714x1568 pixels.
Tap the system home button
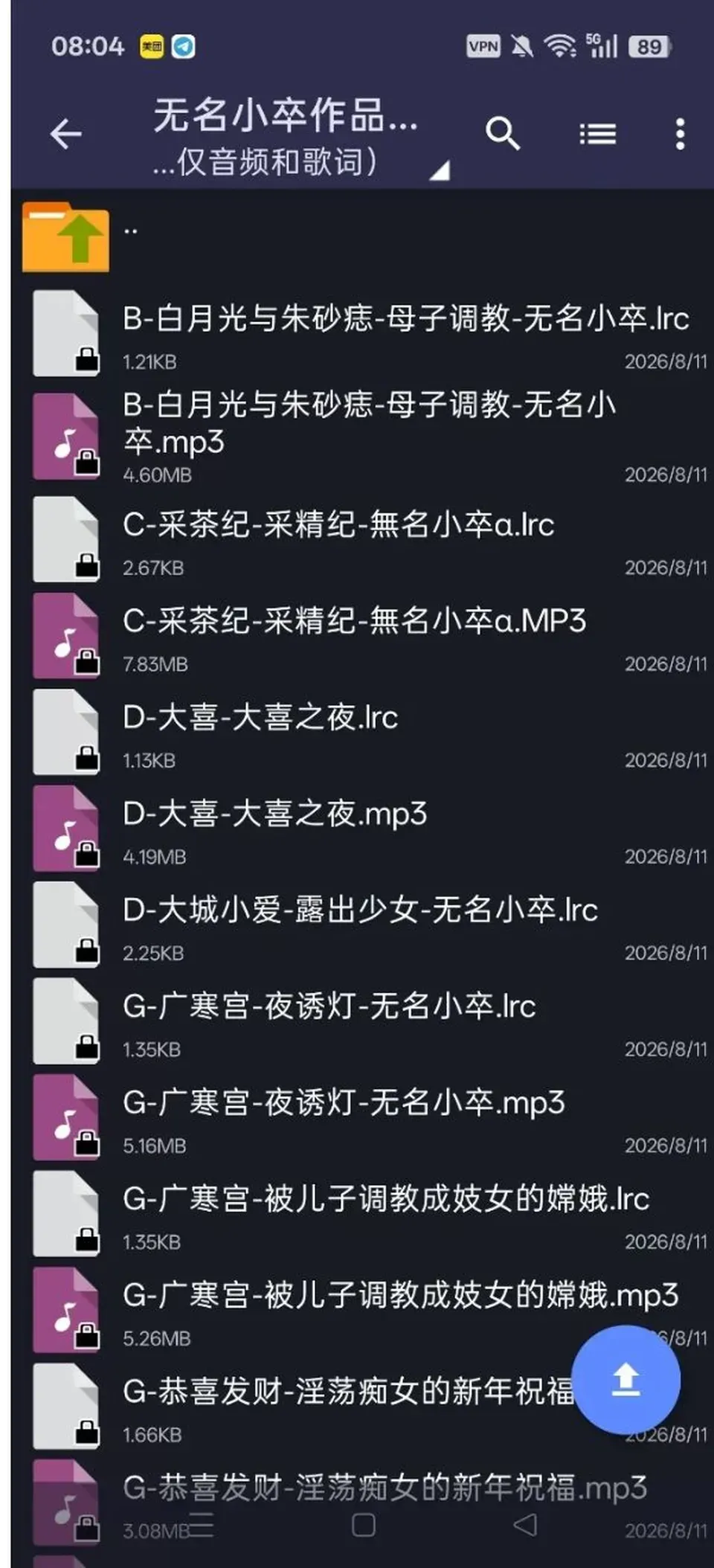(363, 1525)
